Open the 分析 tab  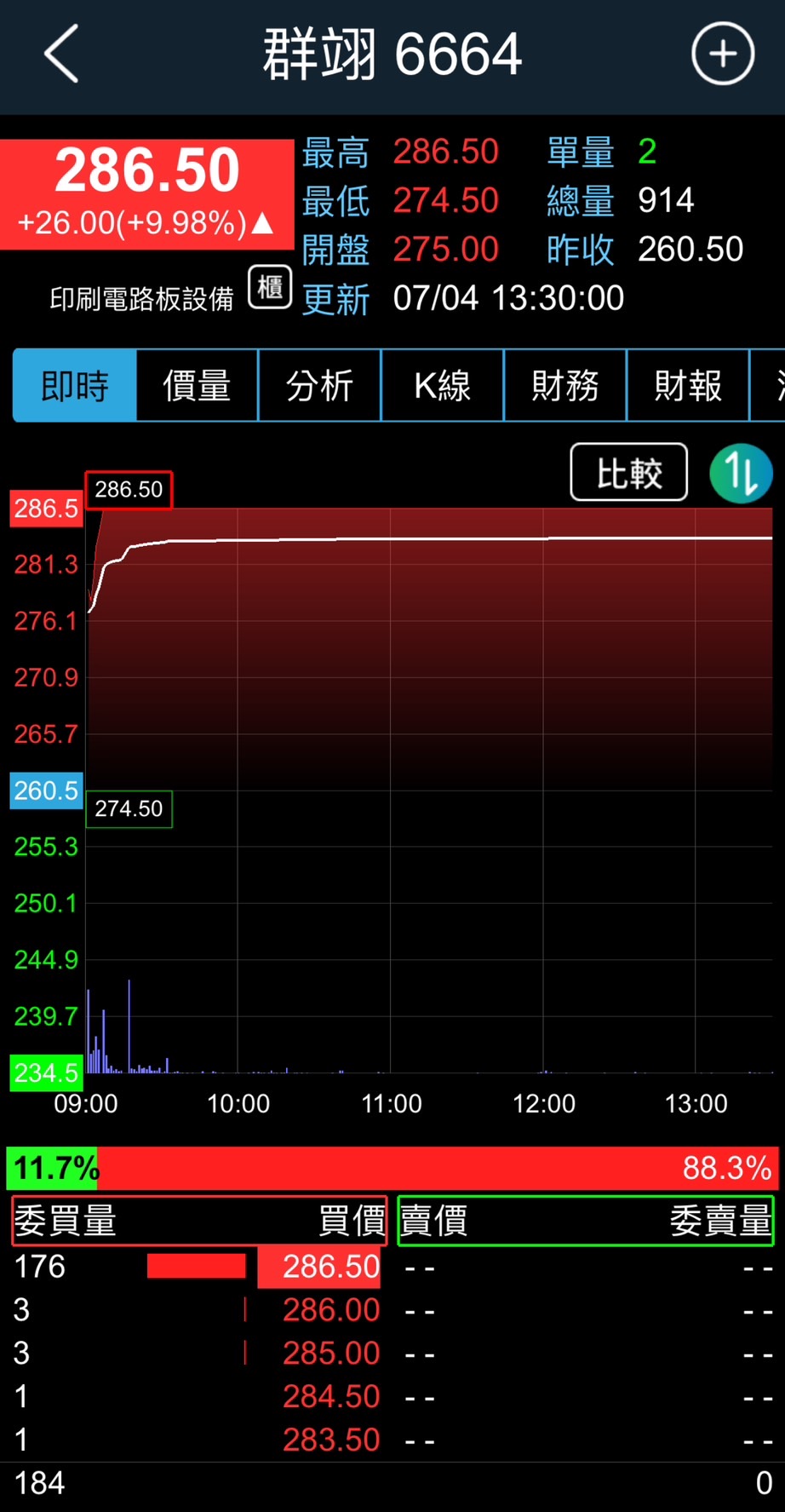point(319,385)
